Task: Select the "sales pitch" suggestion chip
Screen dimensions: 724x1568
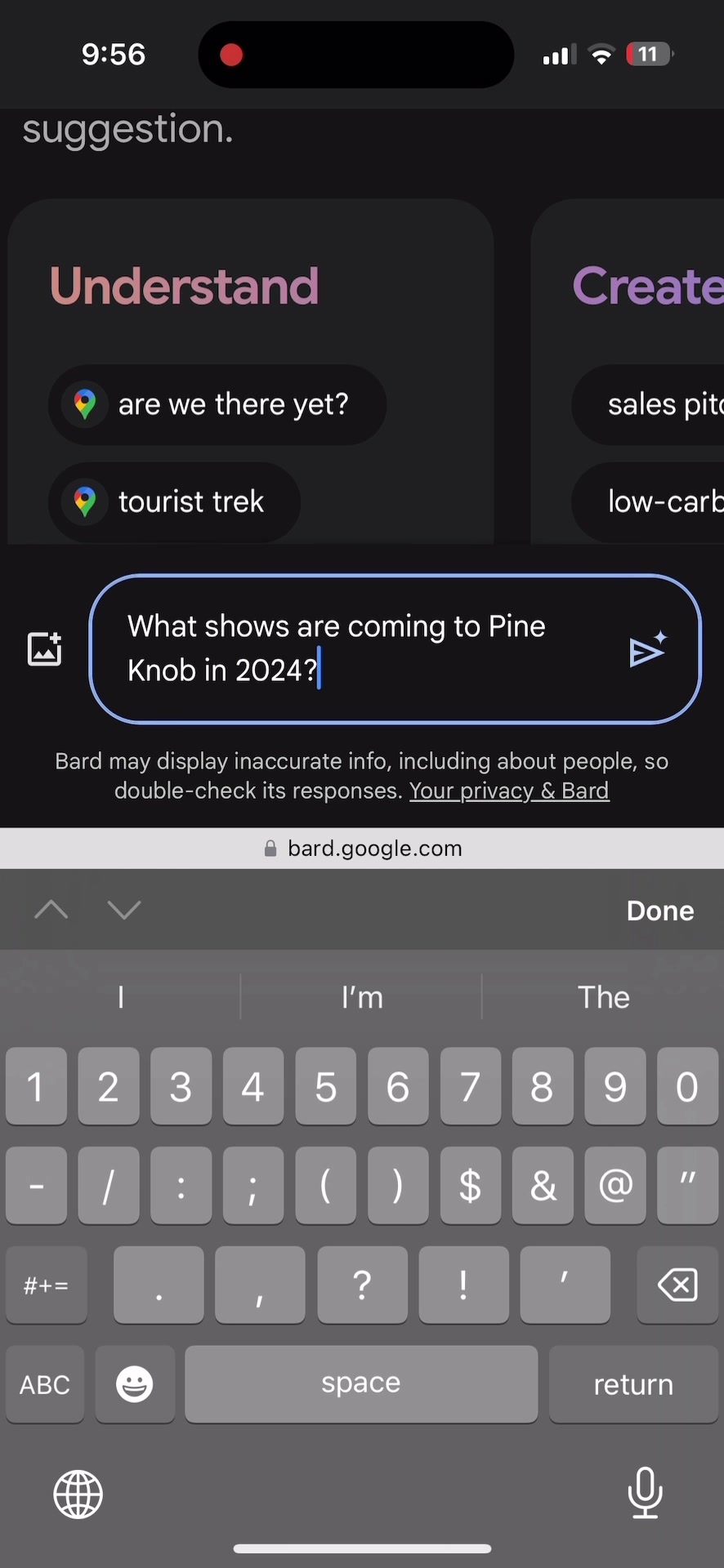Action: tap(648, 404)
